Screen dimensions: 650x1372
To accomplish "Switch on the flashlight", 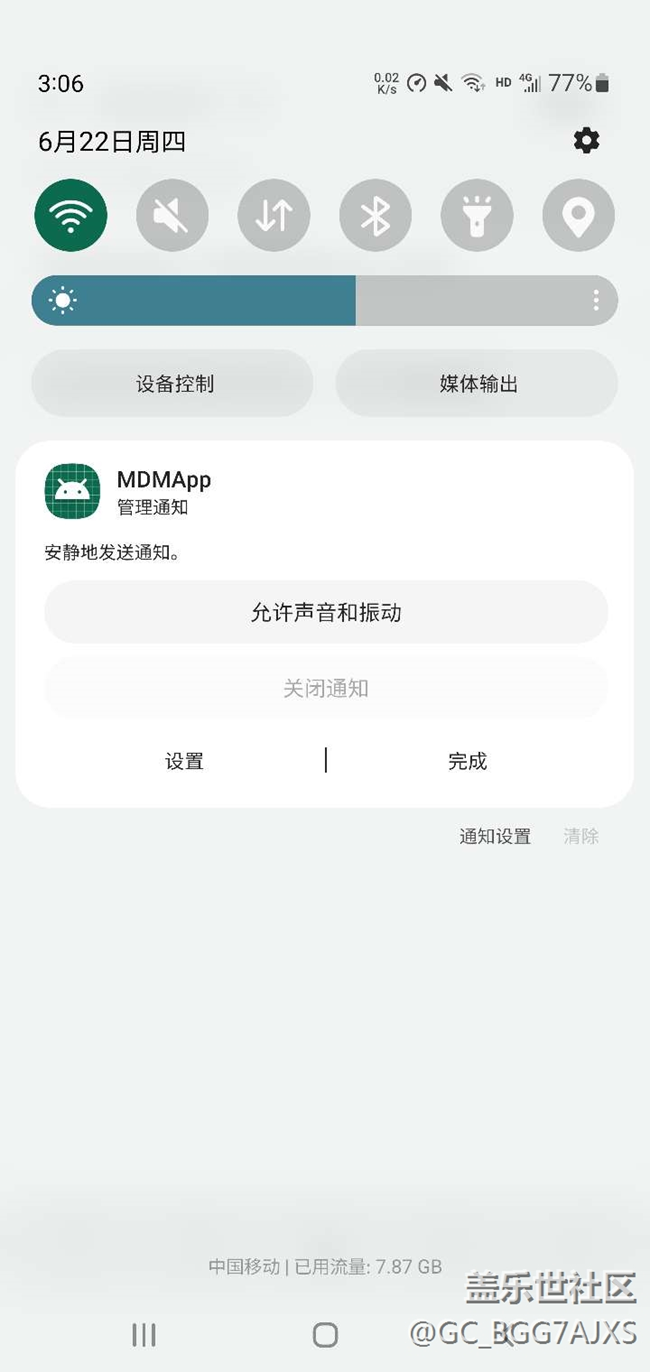I will 477,215.
